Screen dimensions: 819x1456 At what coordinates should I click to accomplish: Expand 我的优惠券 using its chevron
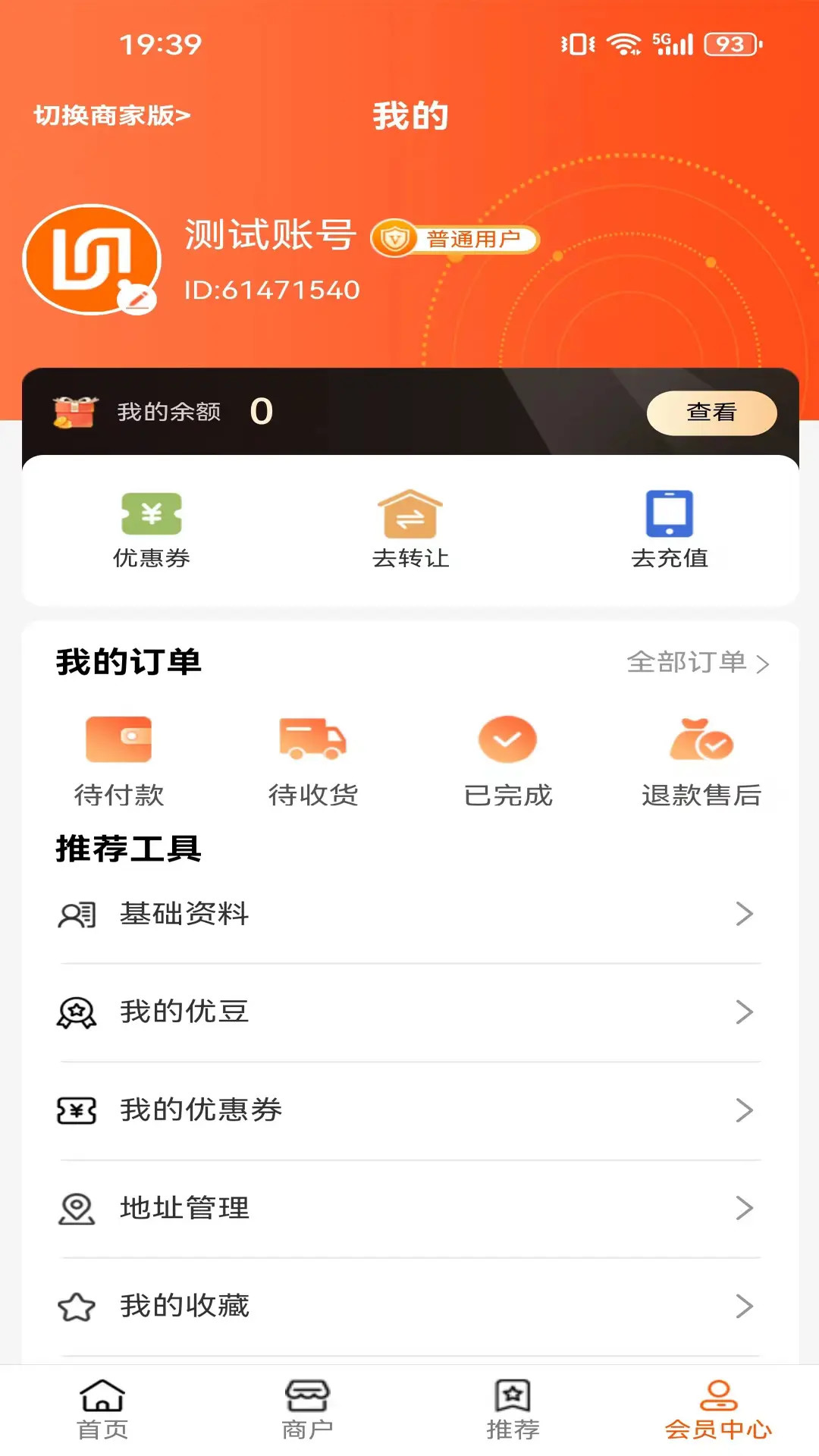[744, 1109]
